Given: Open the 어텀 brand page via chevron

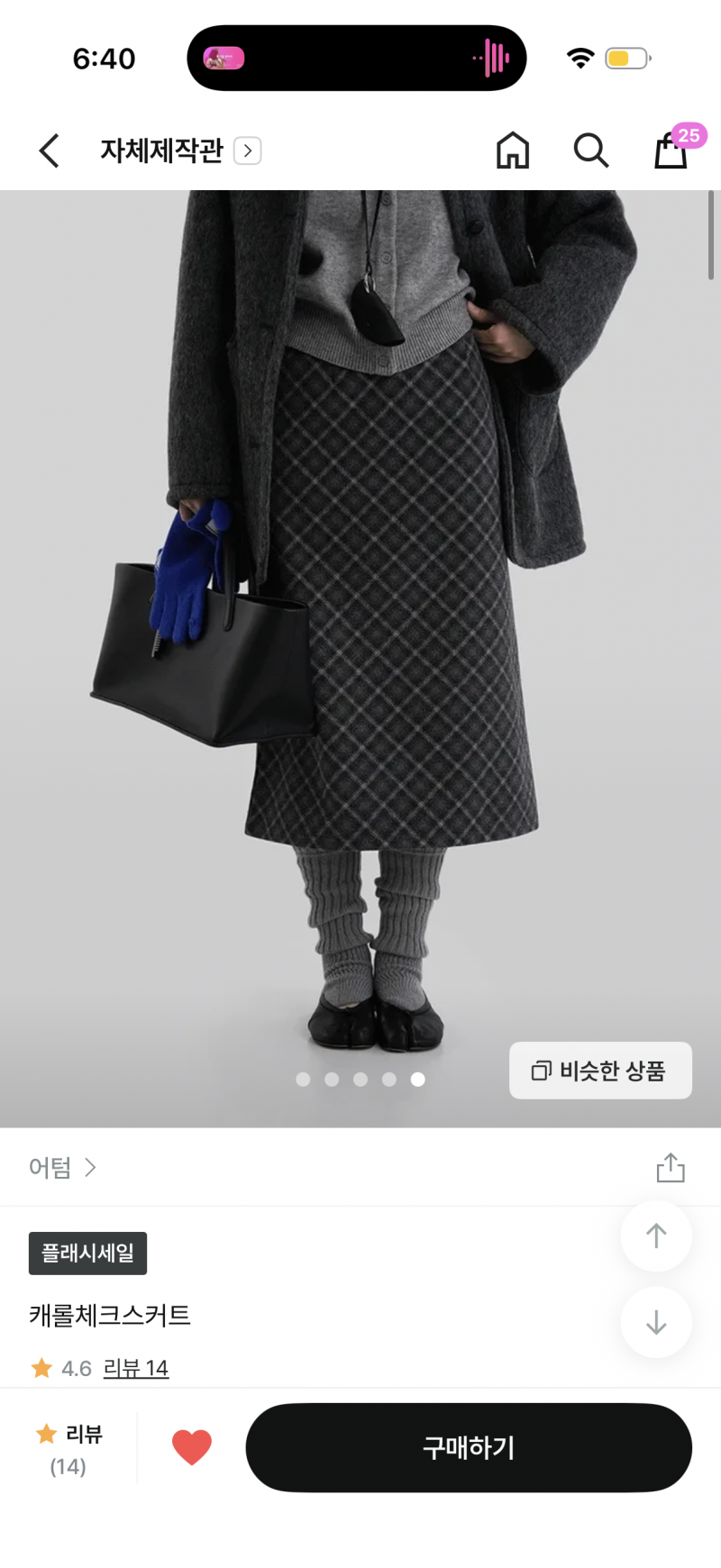Looking at the screenshot, I should (x=91, y=1167).
